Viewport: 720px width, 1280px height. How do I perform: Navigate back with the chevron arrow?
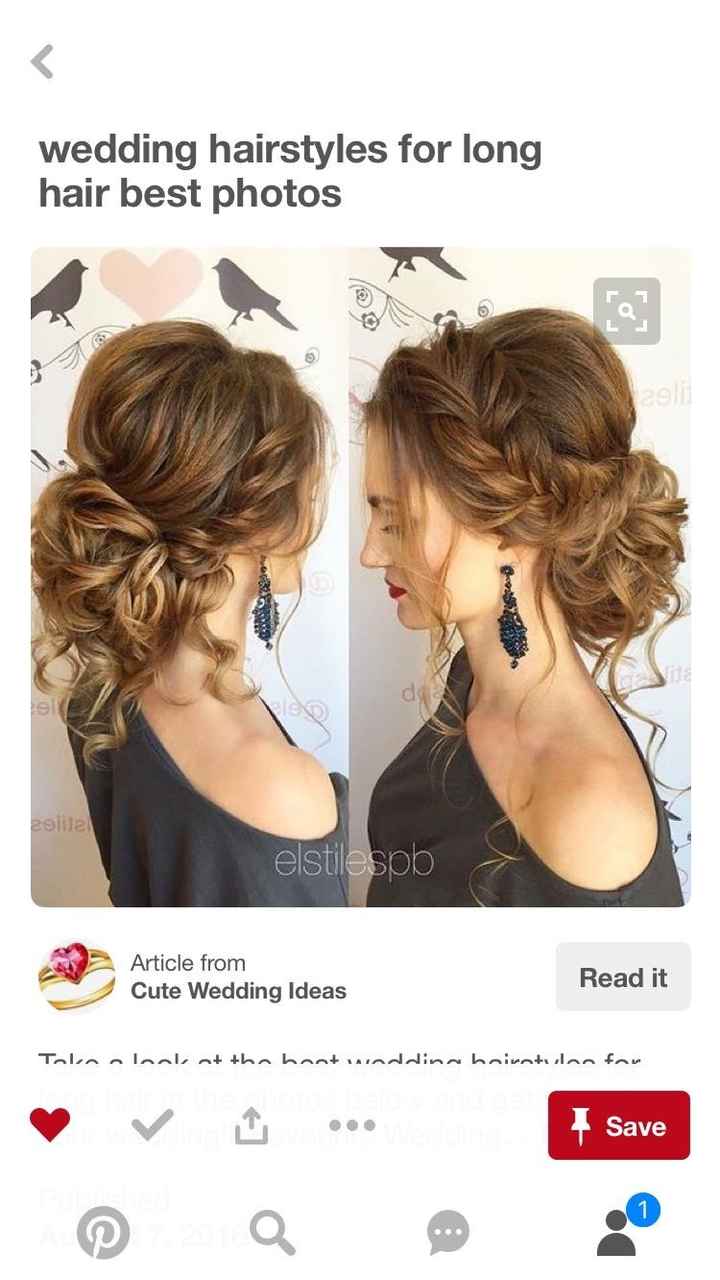(x=42, y=62)
